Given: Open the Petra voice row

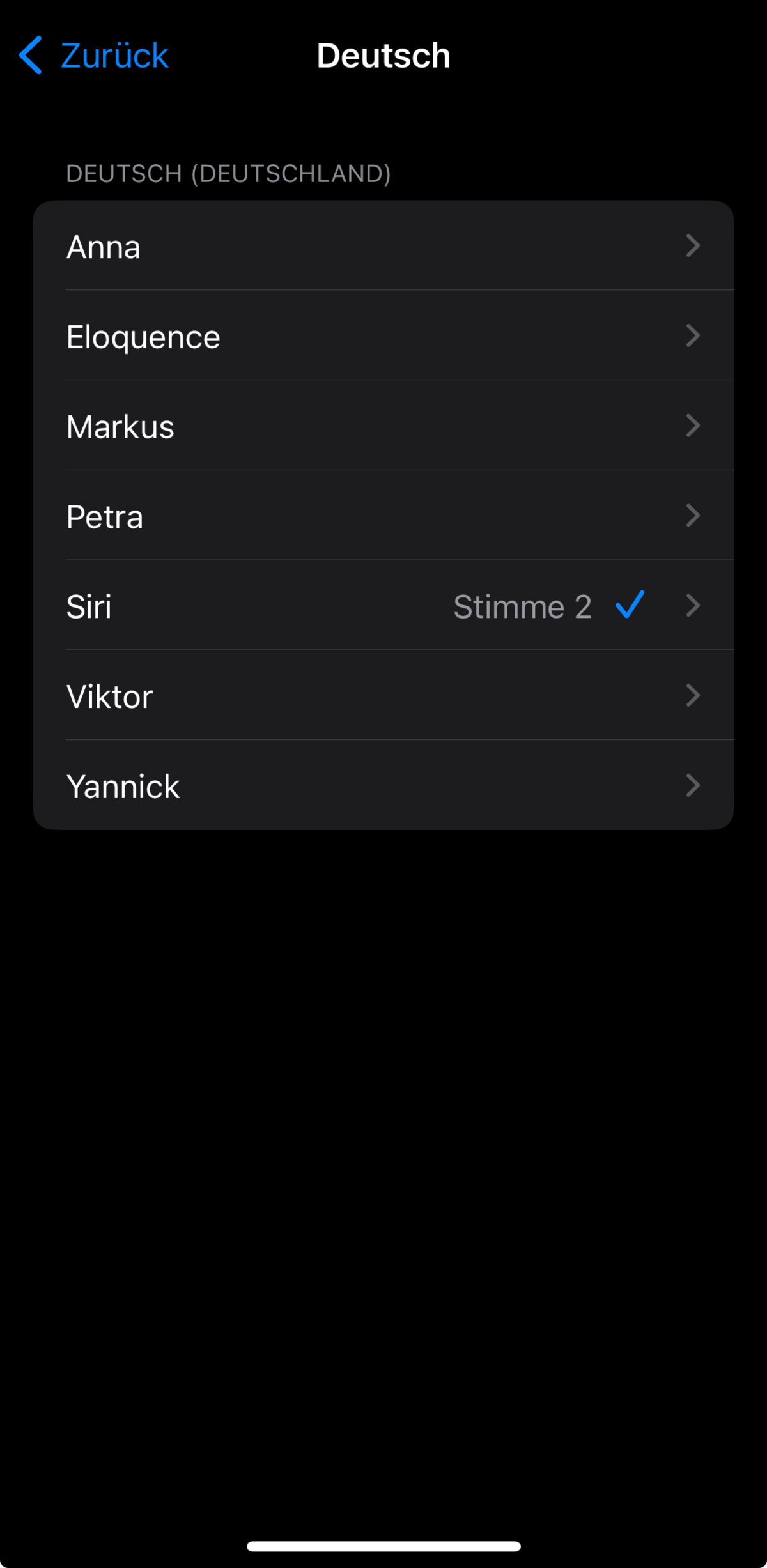Looking at the screenshot, I should click(x=383, y=516).
